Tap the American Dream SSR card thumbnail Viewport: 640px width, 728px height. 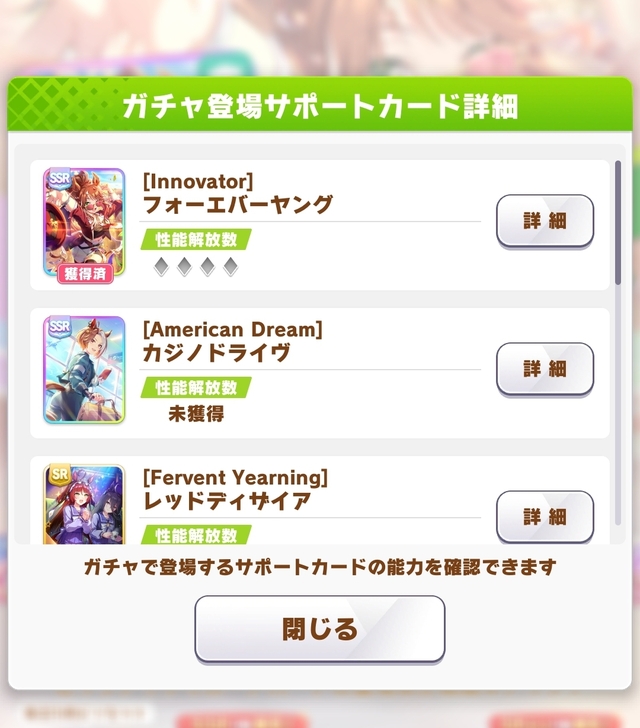pos(84,370)
